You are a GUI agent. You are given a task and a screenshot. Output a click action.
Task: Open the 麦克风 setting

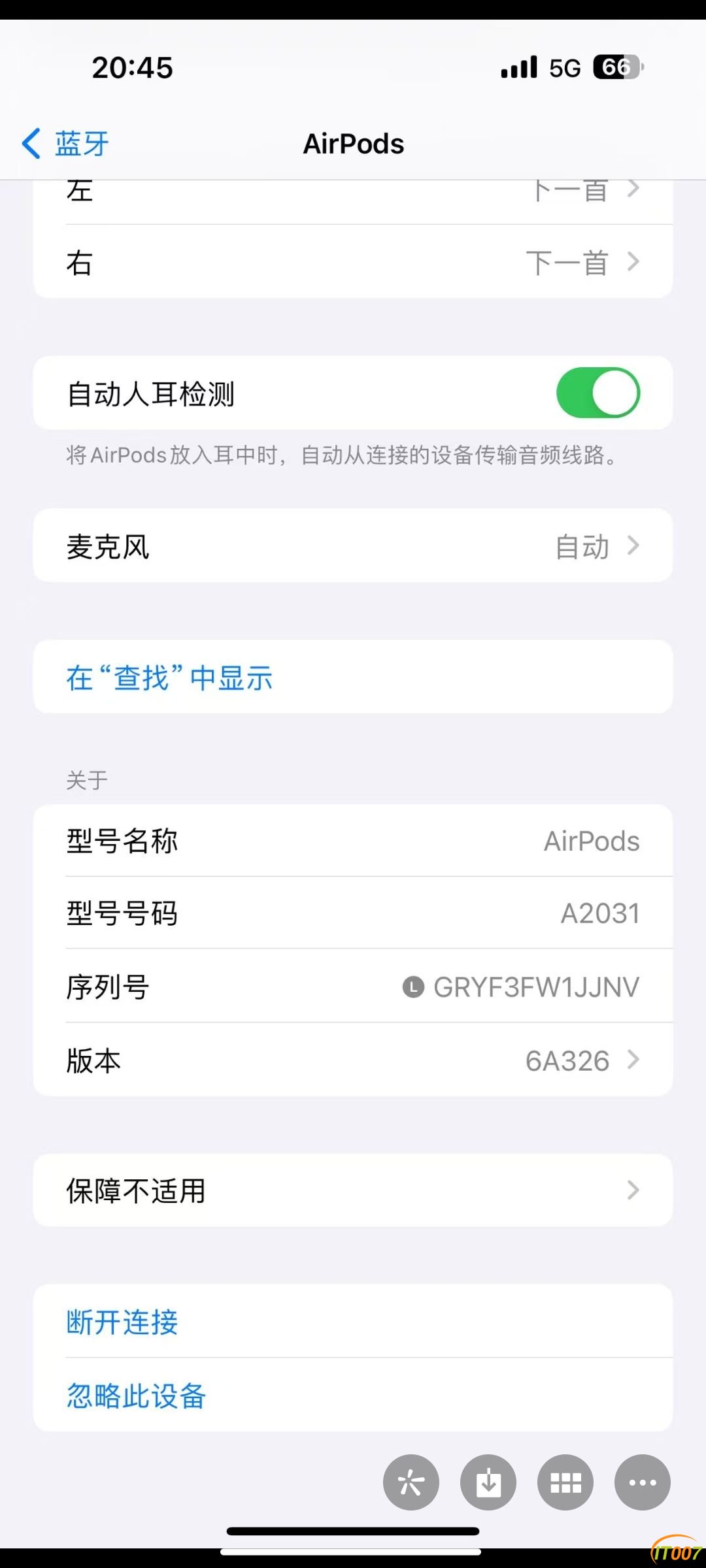click(x=353, y=546)
